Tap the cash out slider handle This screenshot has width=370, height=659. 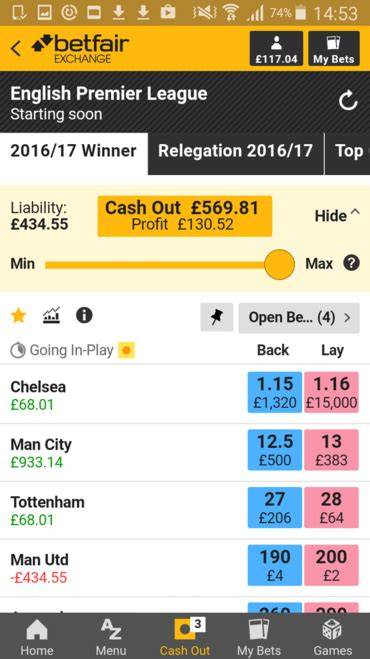[280, 264]
